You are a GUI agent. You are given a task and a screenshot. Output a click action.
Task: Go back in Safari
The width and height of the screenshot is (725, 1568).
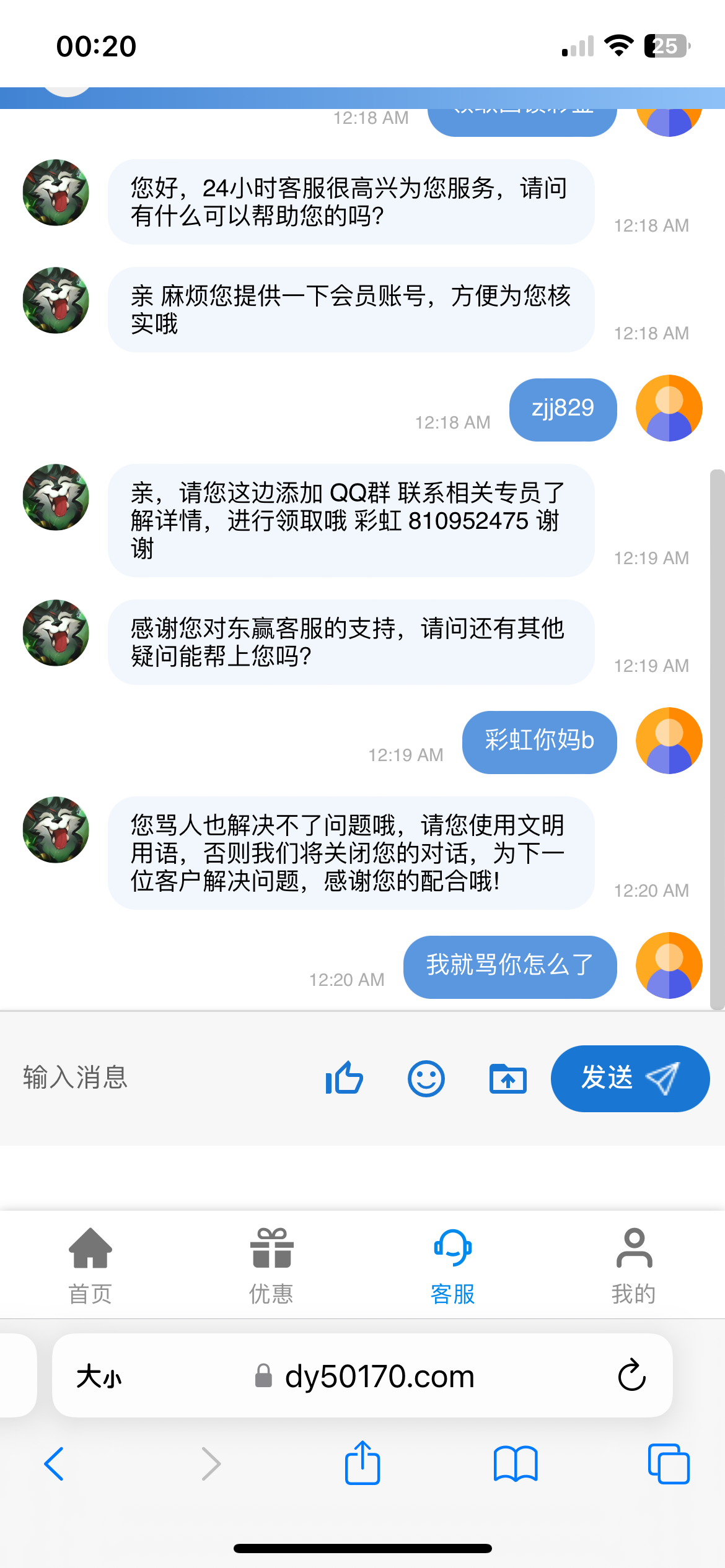[x=55, y=1464]
